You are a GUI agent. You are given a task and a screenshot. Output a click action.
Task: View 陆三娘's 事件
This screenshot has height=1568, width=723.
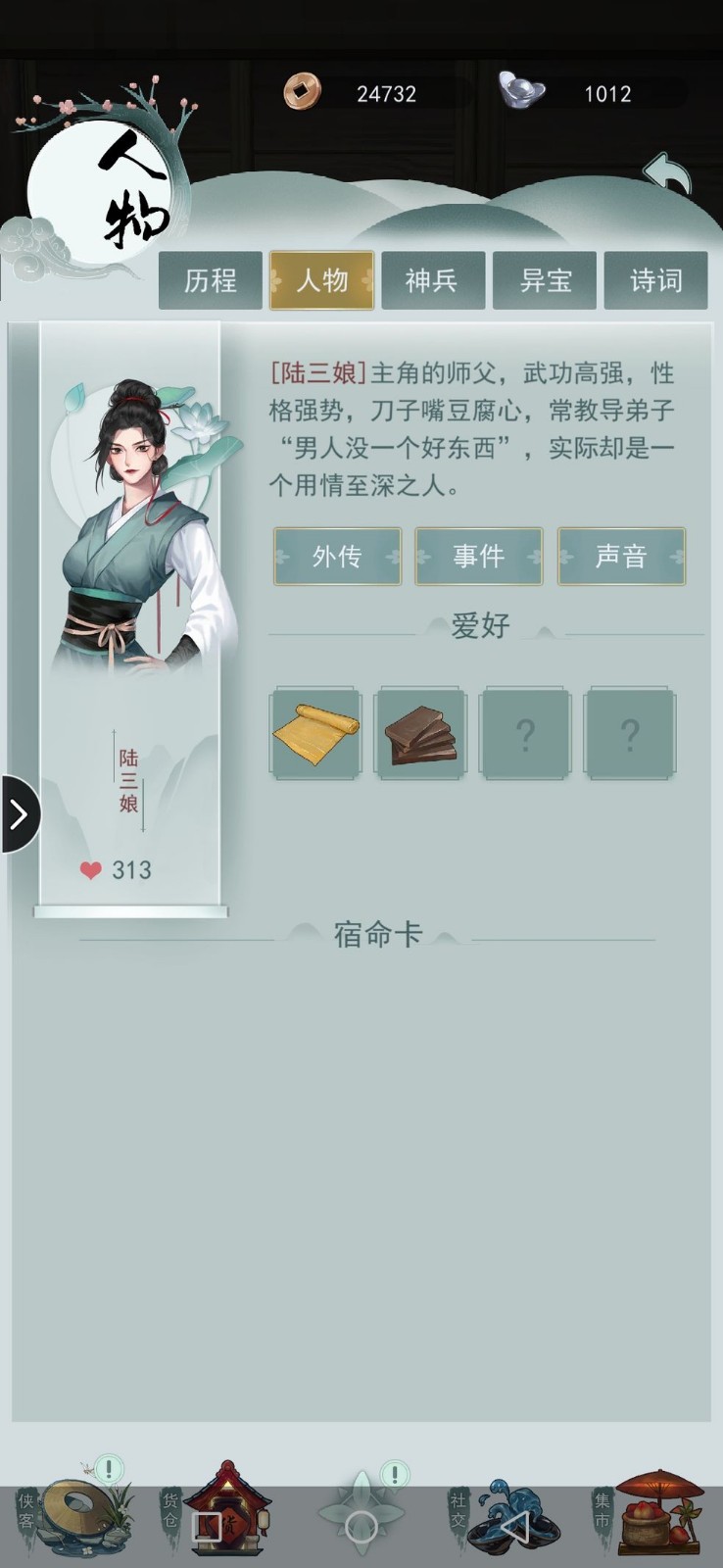click(479, 557)
